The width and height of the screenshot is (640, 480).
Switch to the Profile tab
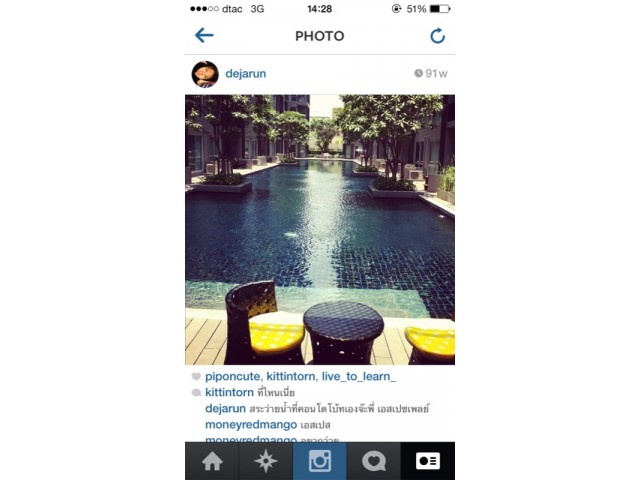[x=428, y=461]
